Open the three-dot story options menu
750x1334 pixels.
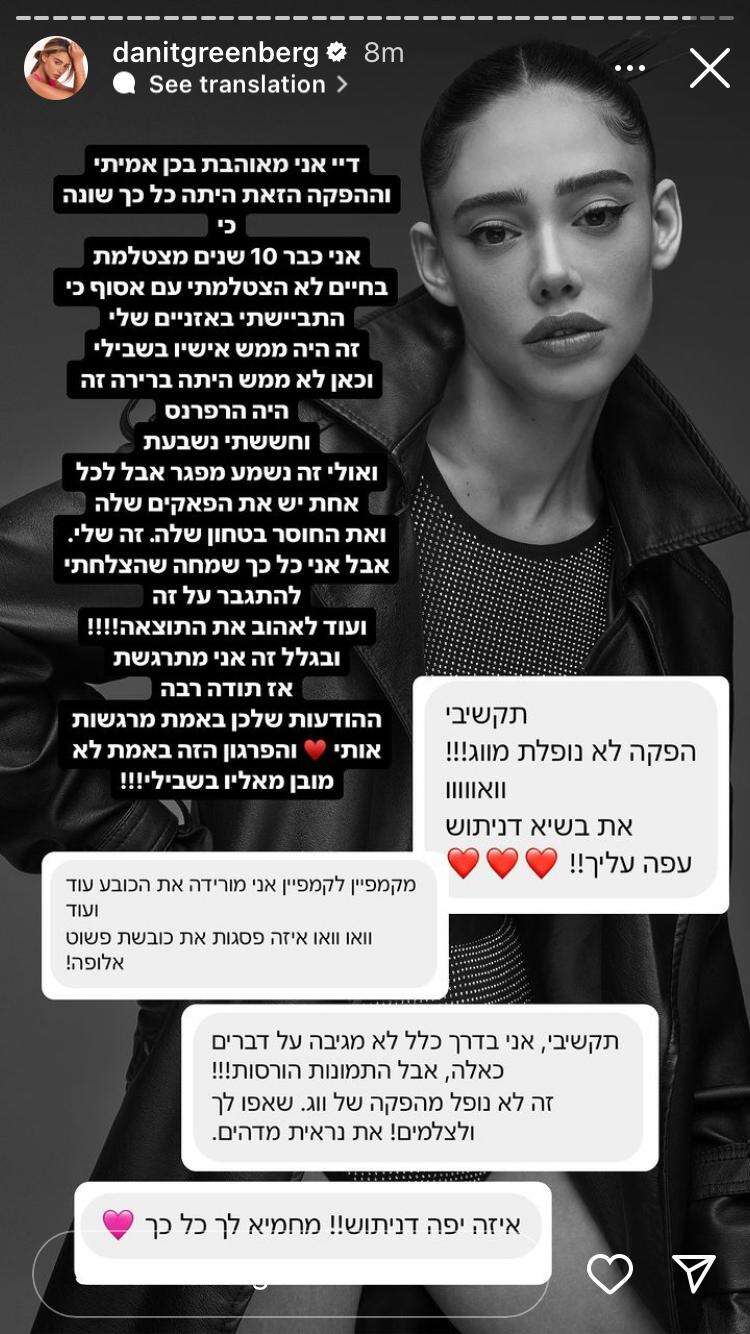[630, 68]
